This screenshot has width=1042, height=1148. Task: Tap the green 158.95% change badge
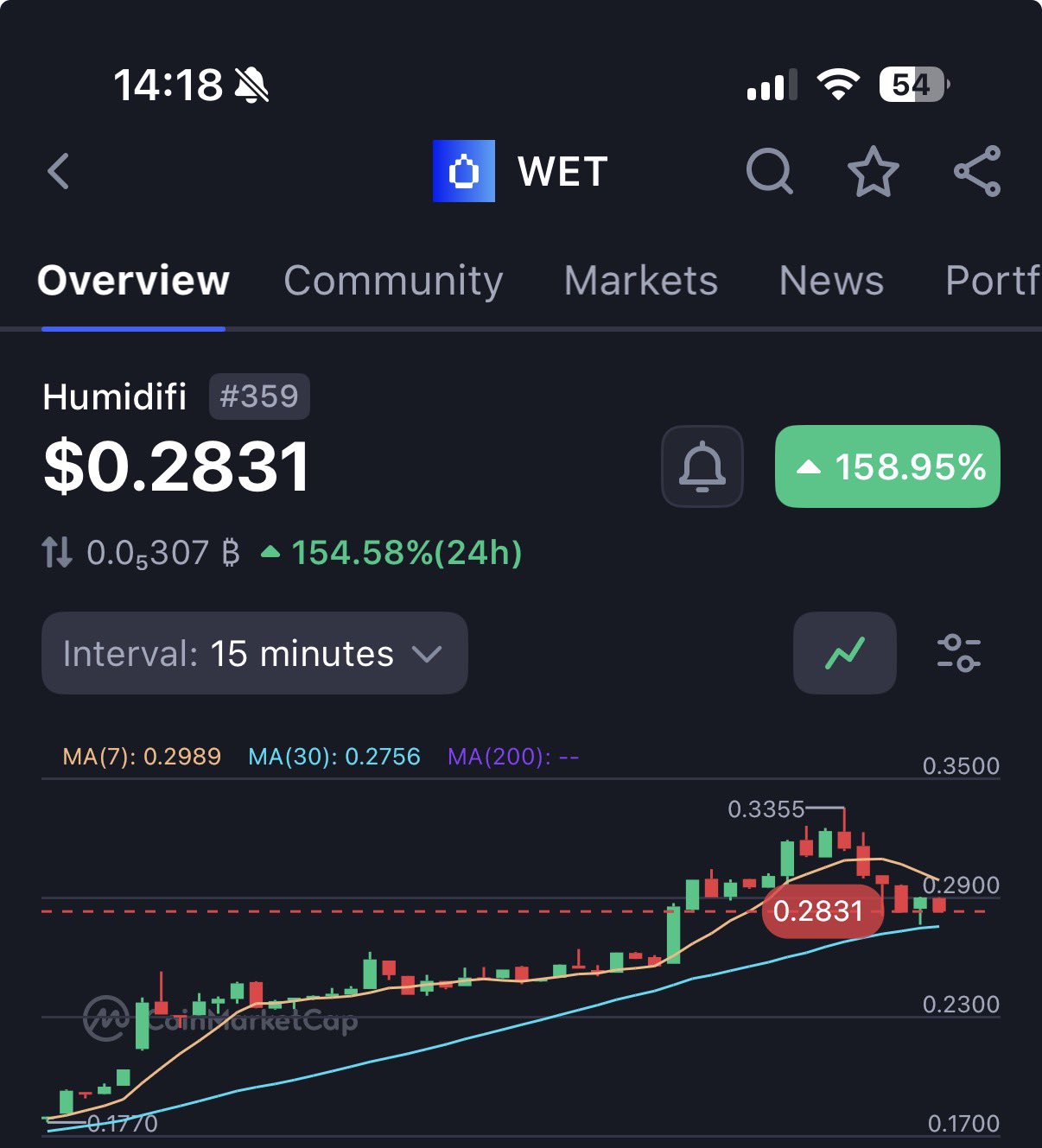pos(887,466)
